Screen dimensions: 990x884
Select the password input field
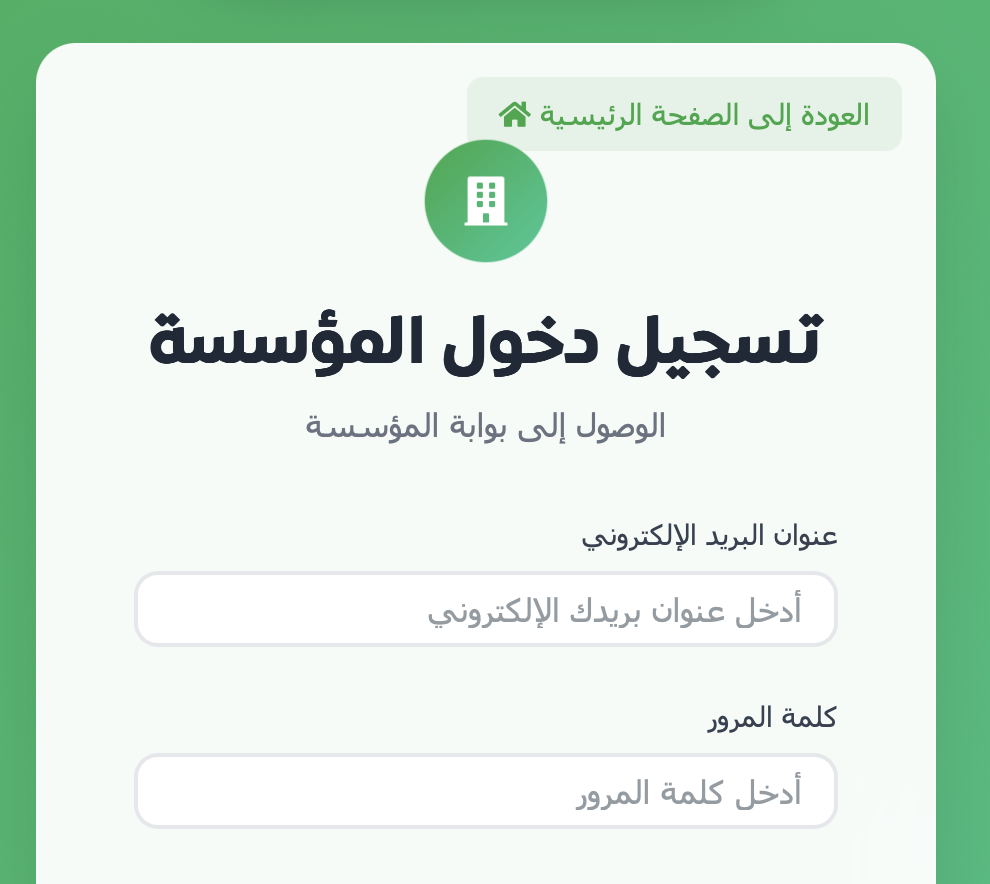[485, 791]
